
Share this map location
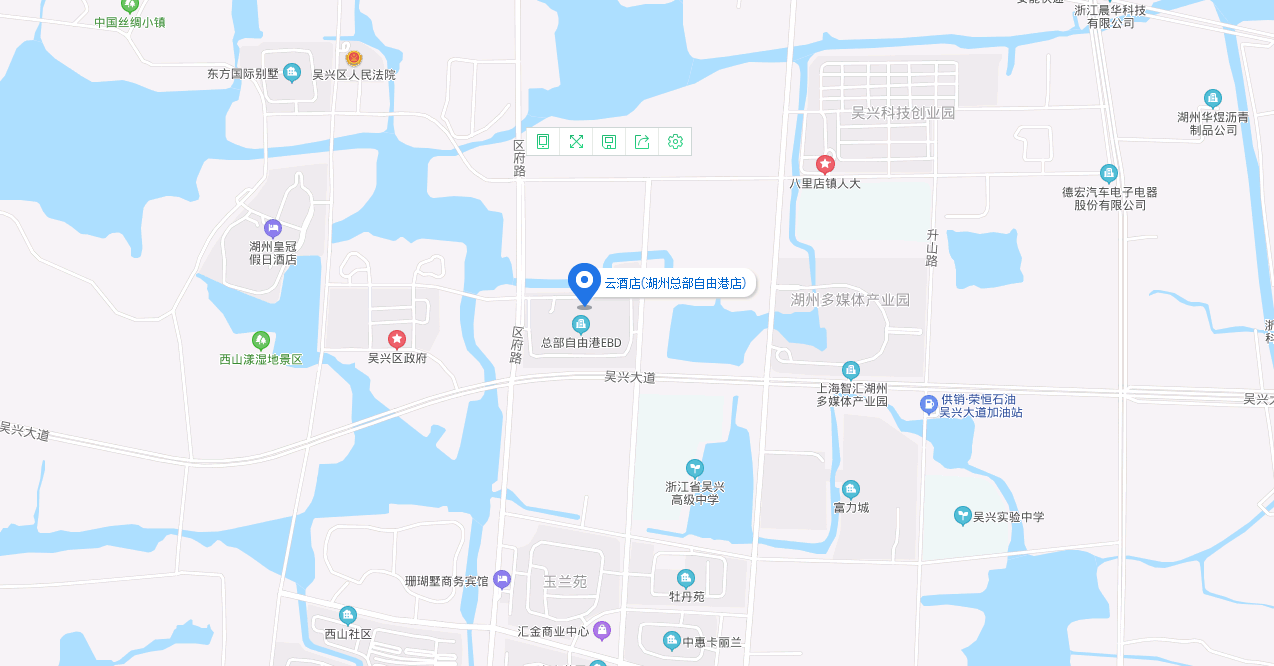click(642, 142)
